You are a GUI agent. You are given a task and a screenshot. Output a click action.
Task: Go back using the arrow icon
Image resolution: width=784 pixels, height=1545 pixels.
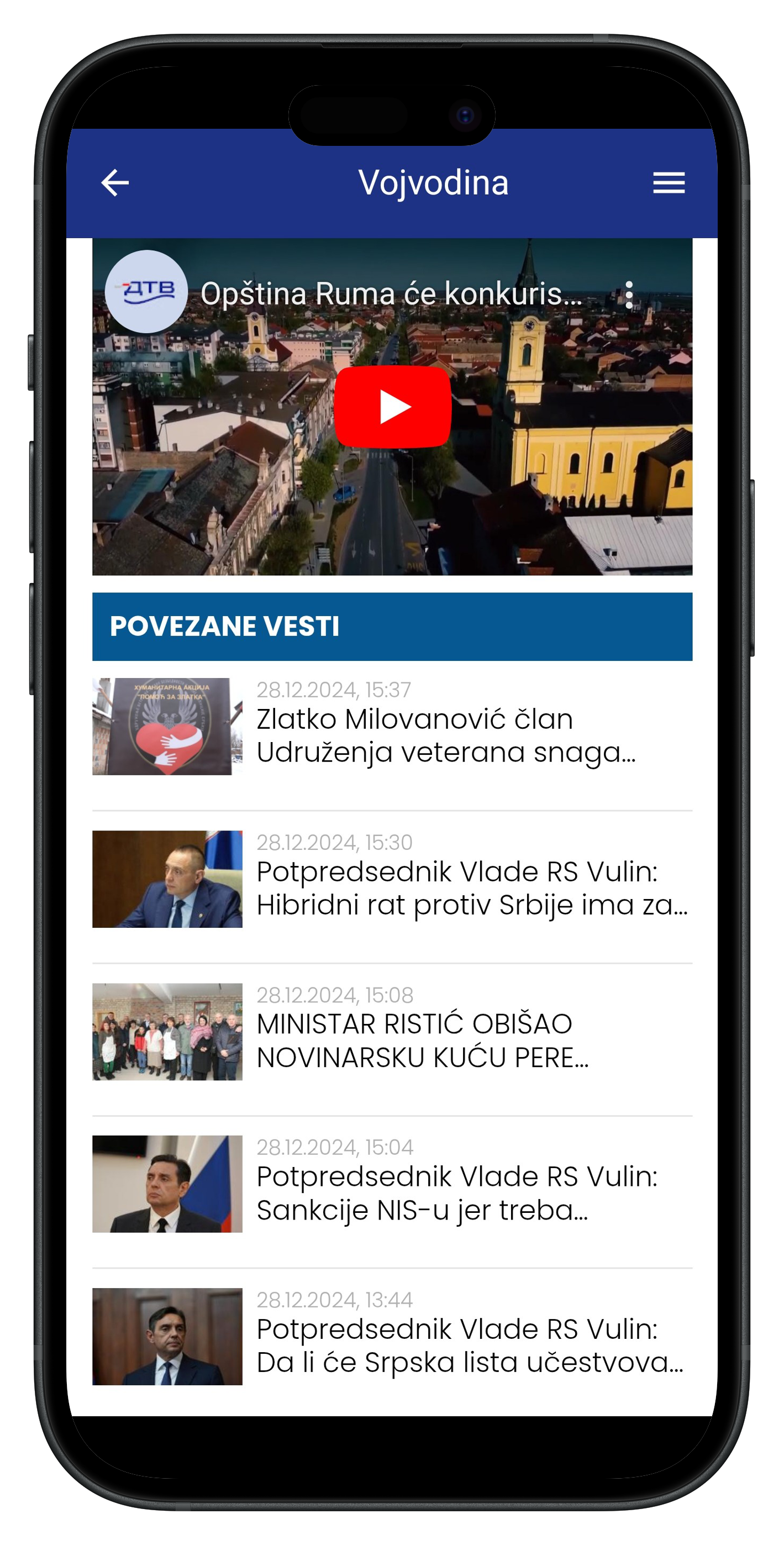pyautogui.click(x=115, y=183)
